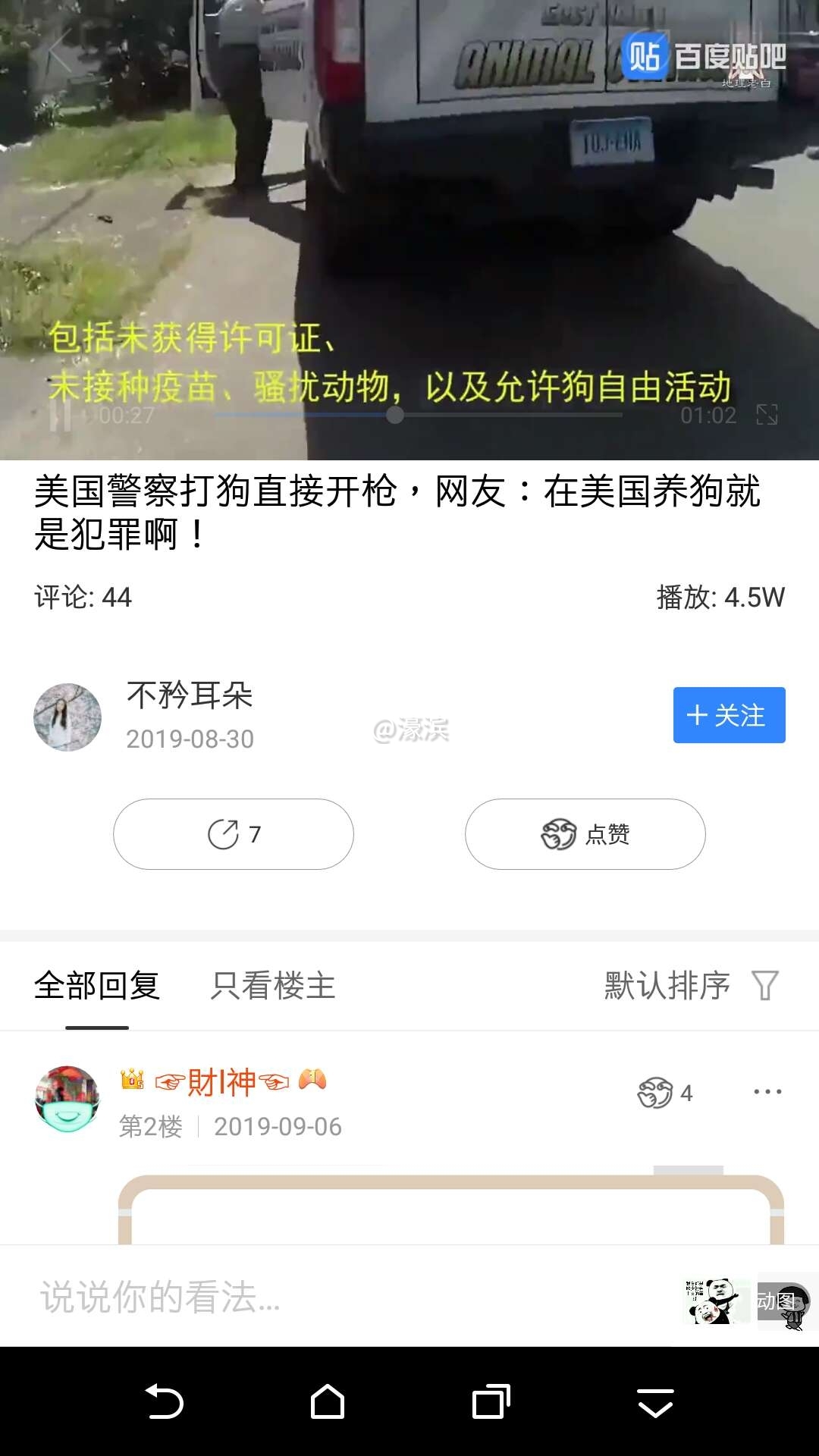Show only 只看楼主 replies
819x1456 pixels.
point(273,986)
